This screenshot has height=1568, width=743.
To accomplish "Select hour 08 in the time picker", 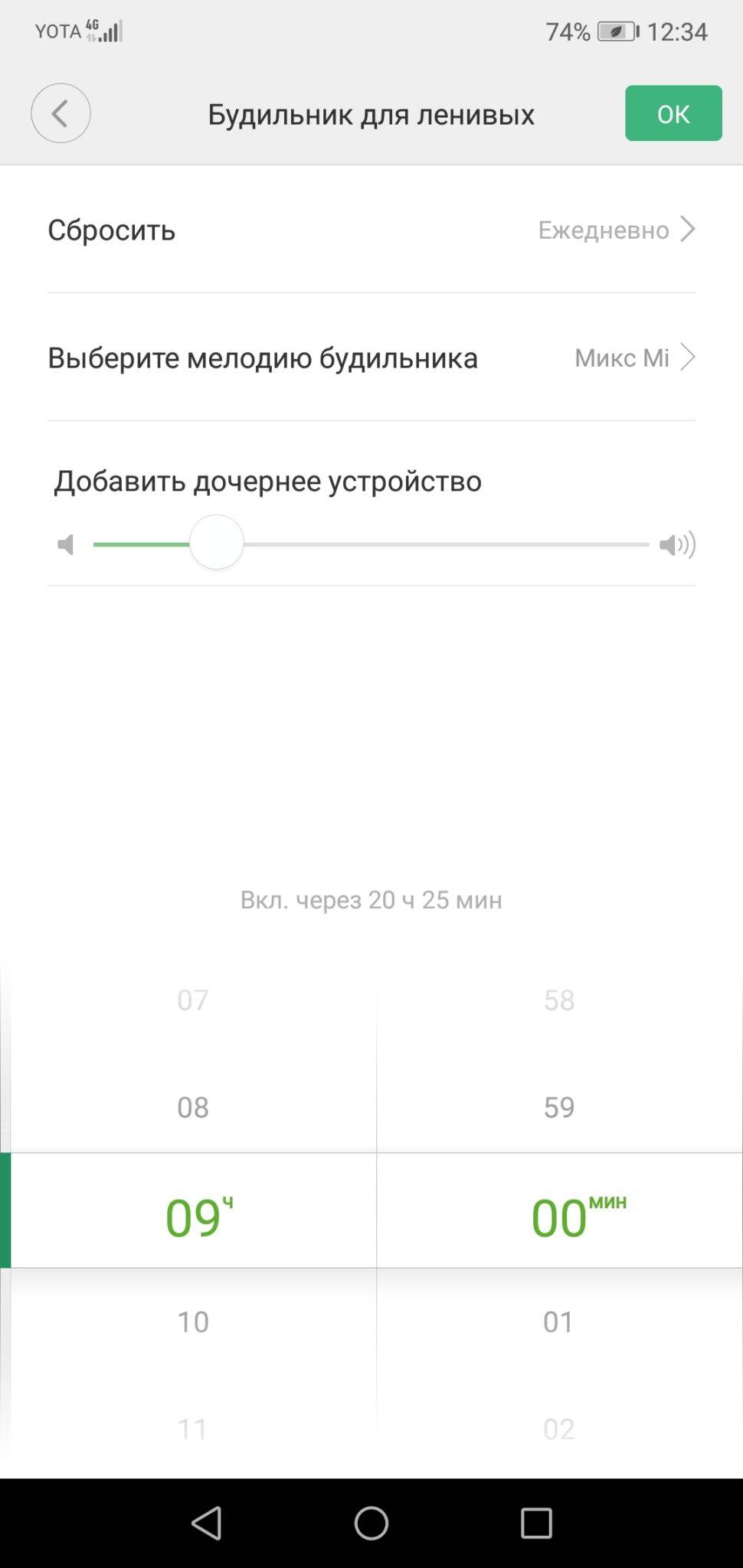I will coord(193,1107).
